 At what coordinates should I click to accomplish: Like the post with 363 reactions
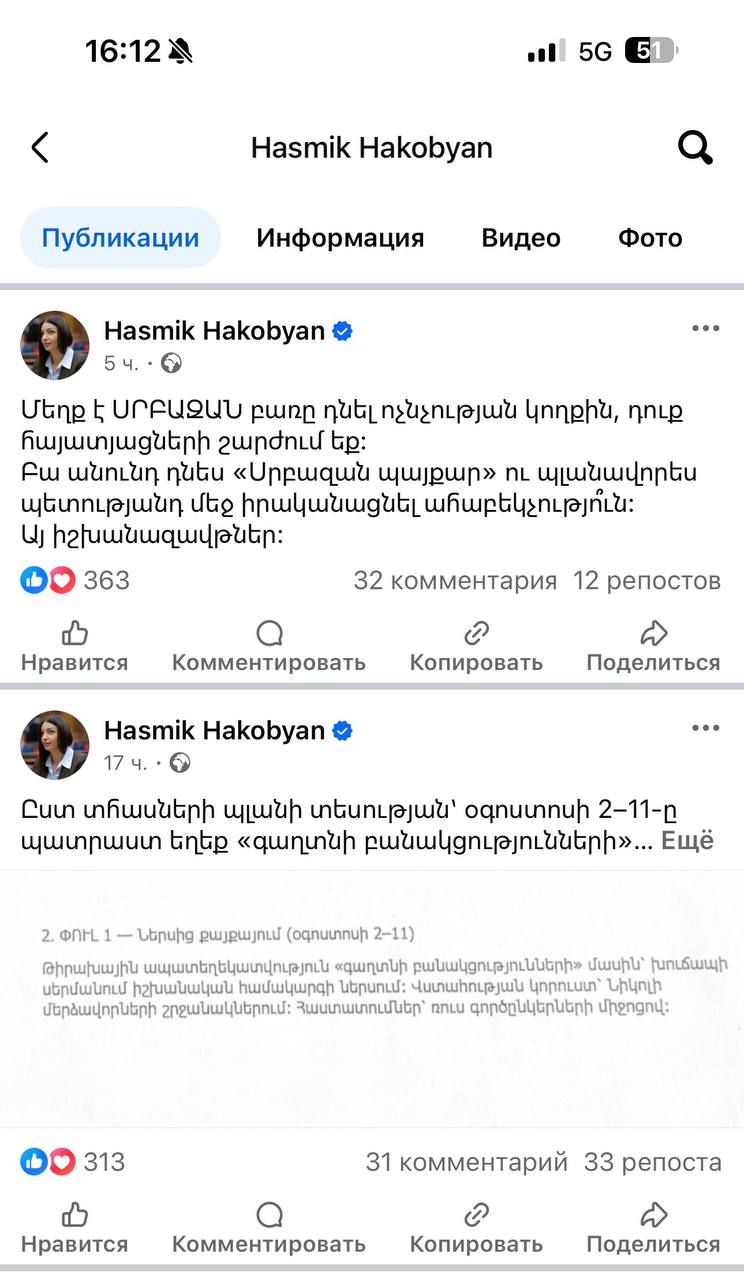pyautogui.click(x=75, y=646)
